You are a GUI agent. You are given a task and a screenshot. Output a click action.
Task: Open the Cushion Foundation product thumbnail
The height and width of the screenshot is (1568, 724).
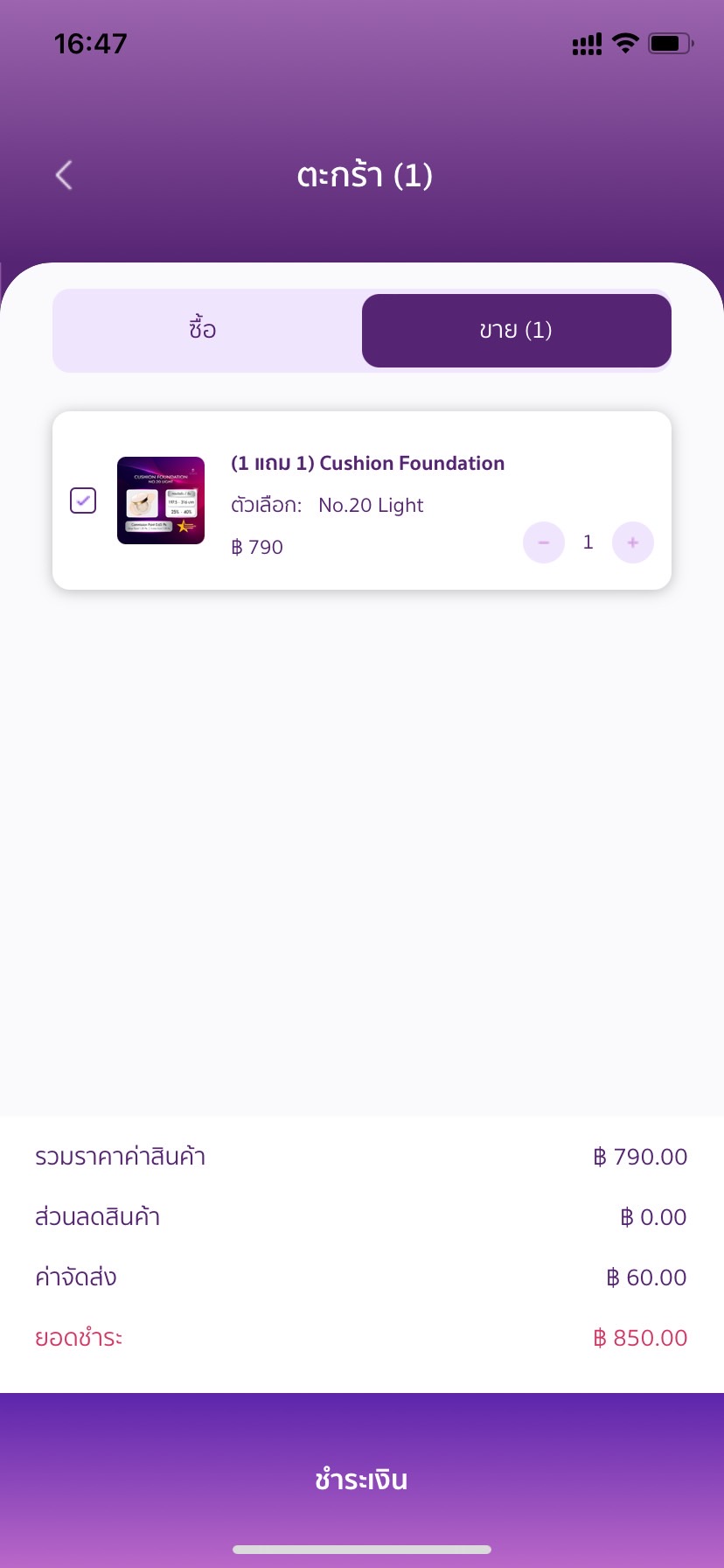[x=161, y=500]
